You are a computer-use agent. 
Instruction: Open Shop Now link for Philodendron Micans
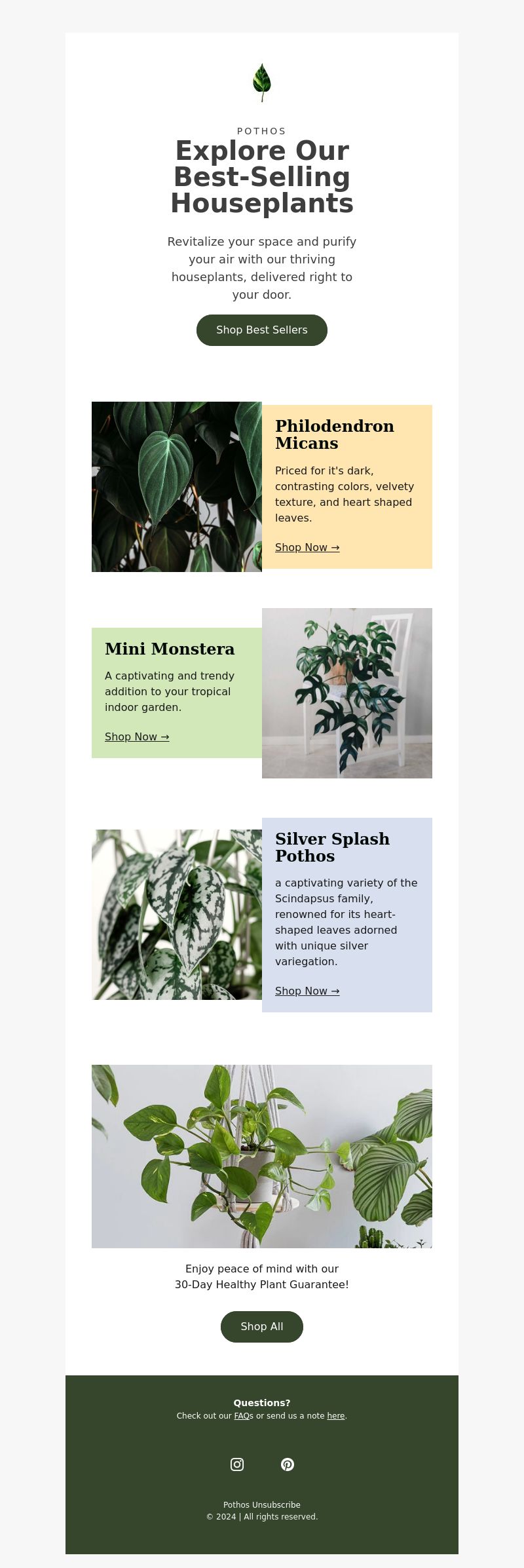(x=307, y=547)
